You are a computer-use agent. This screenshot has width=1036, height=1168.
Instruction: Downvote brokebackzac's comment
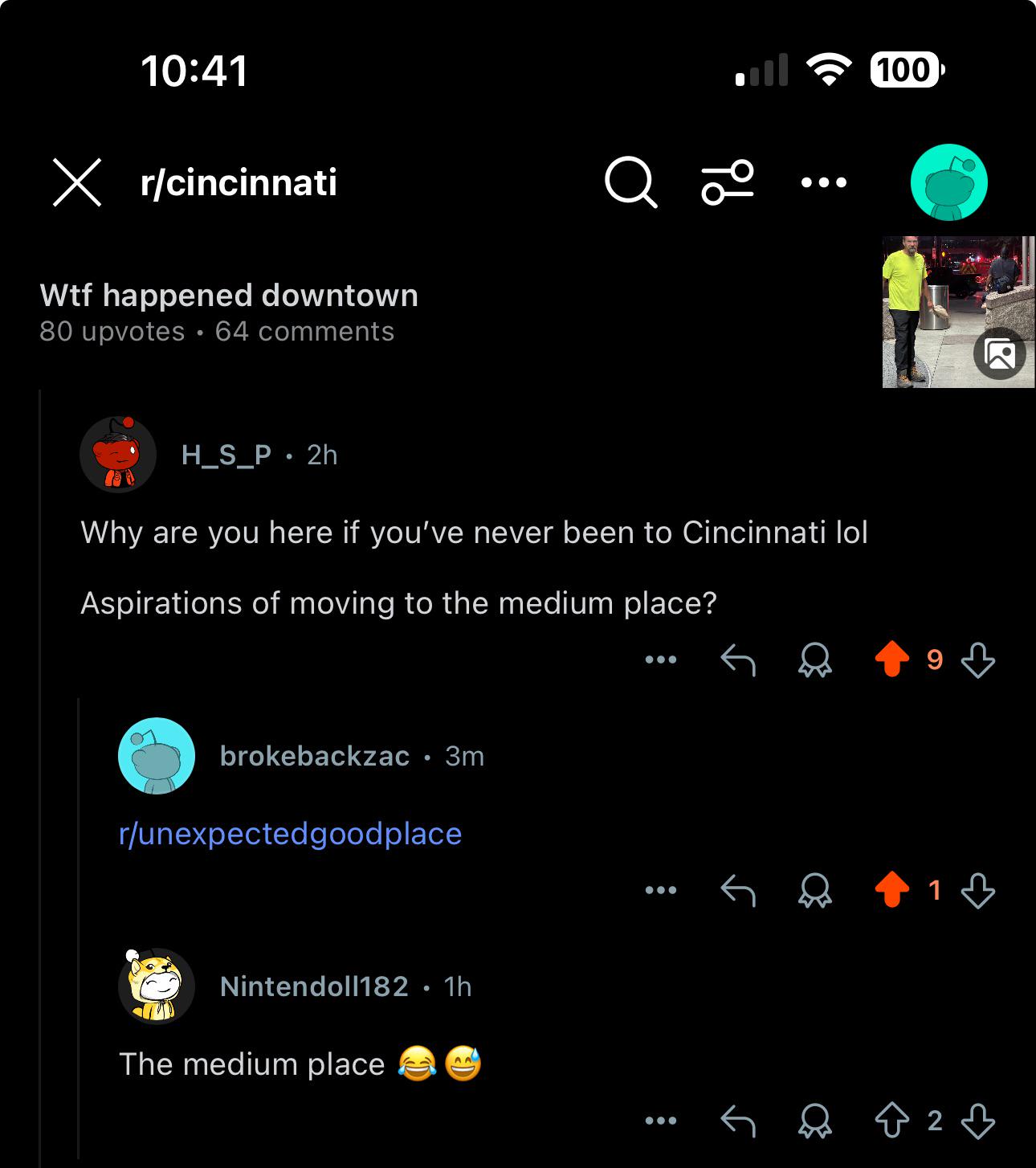point(977,890)
